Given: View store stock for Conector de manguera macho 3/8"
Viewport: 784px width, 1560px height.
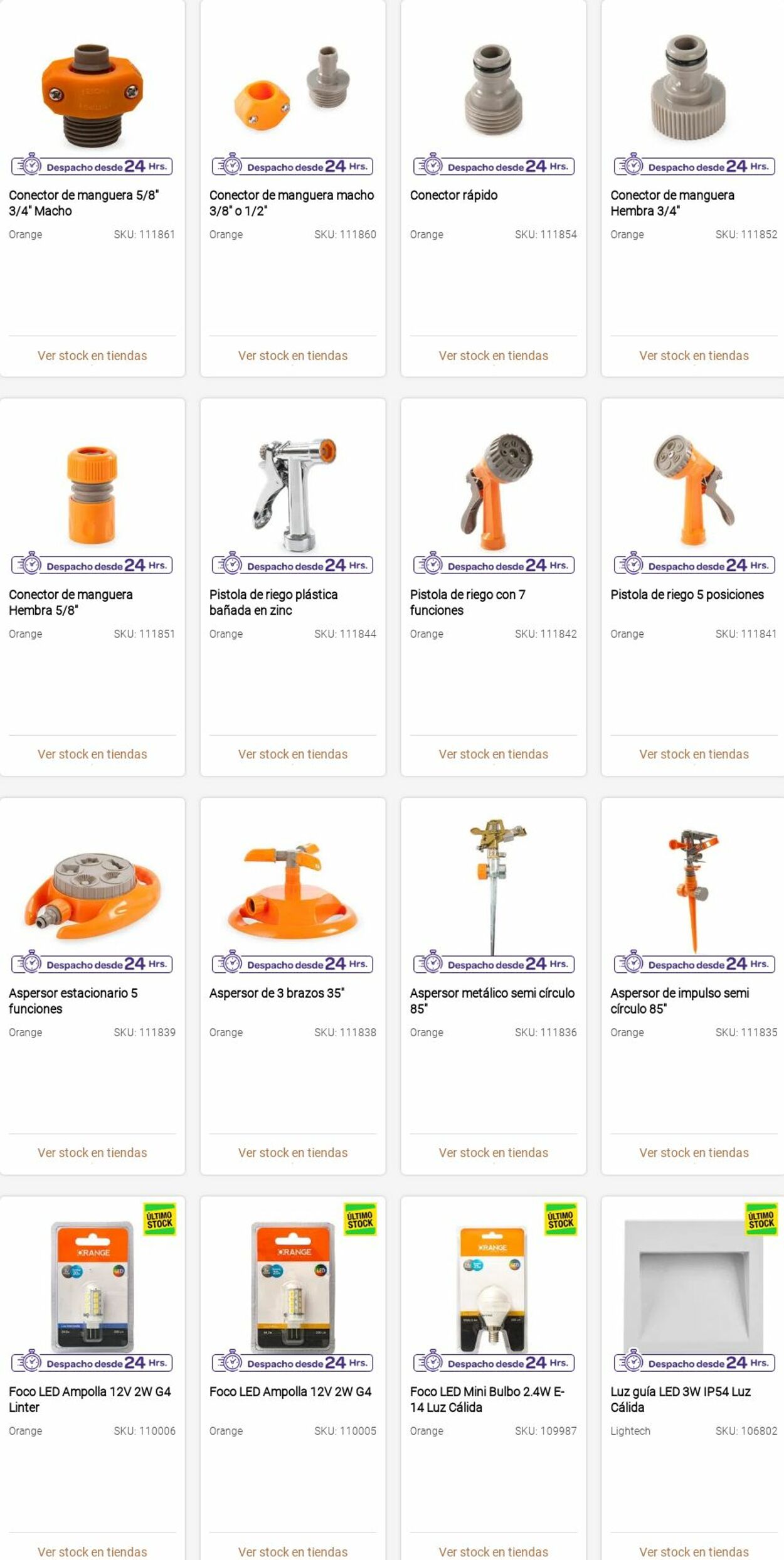Looking at the screenshot, I should coord(292,356).
